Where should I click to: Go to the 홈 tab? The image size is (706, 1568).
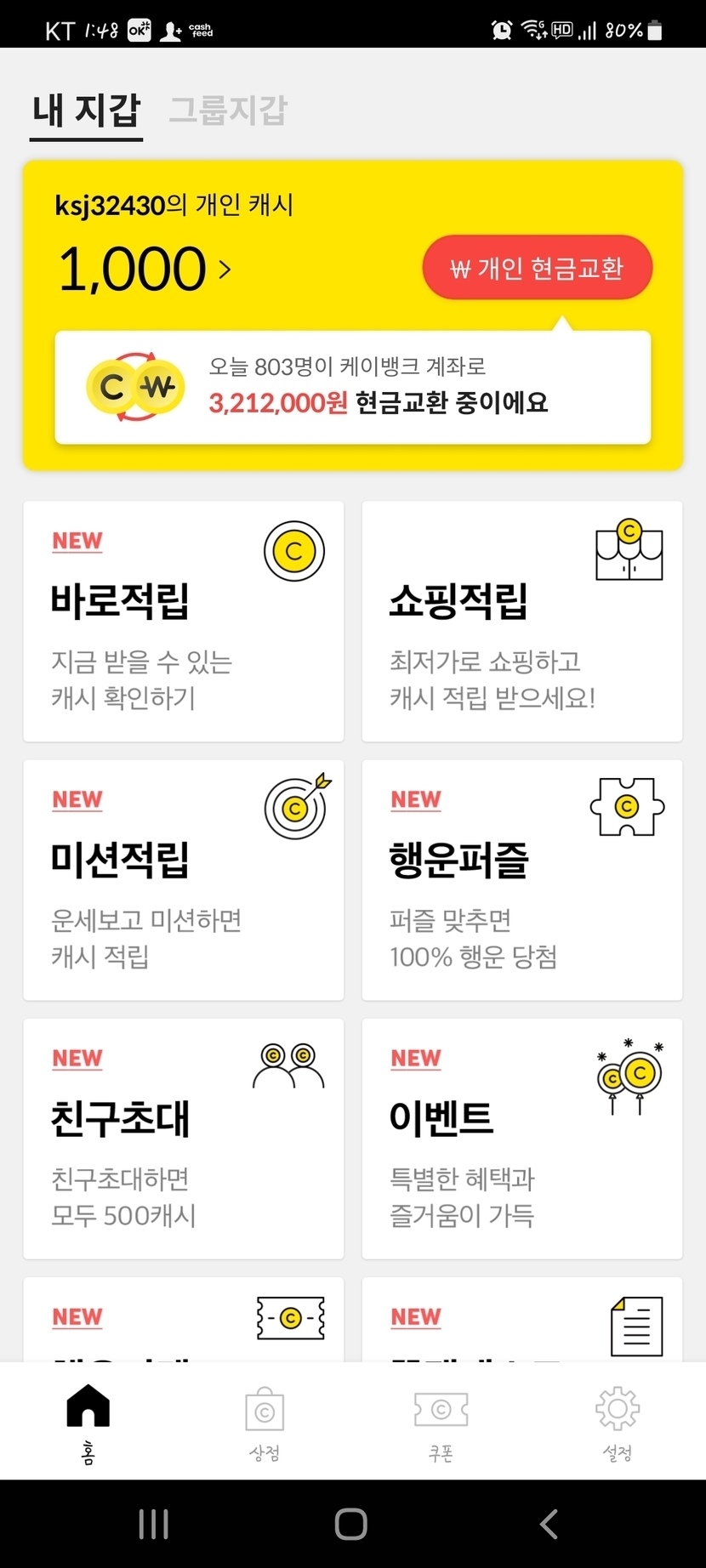88,1422
